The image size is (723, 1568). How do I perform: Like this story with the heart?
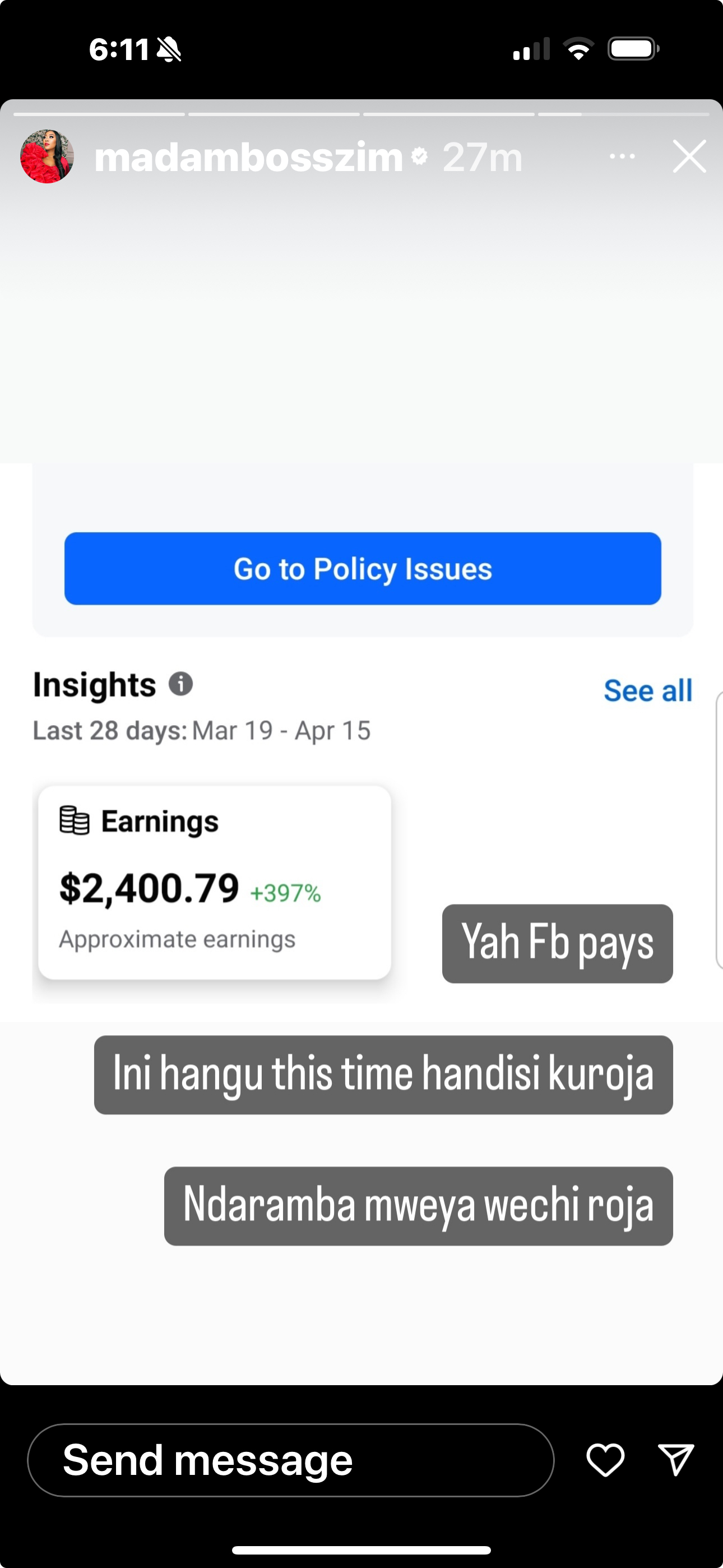605,1459
